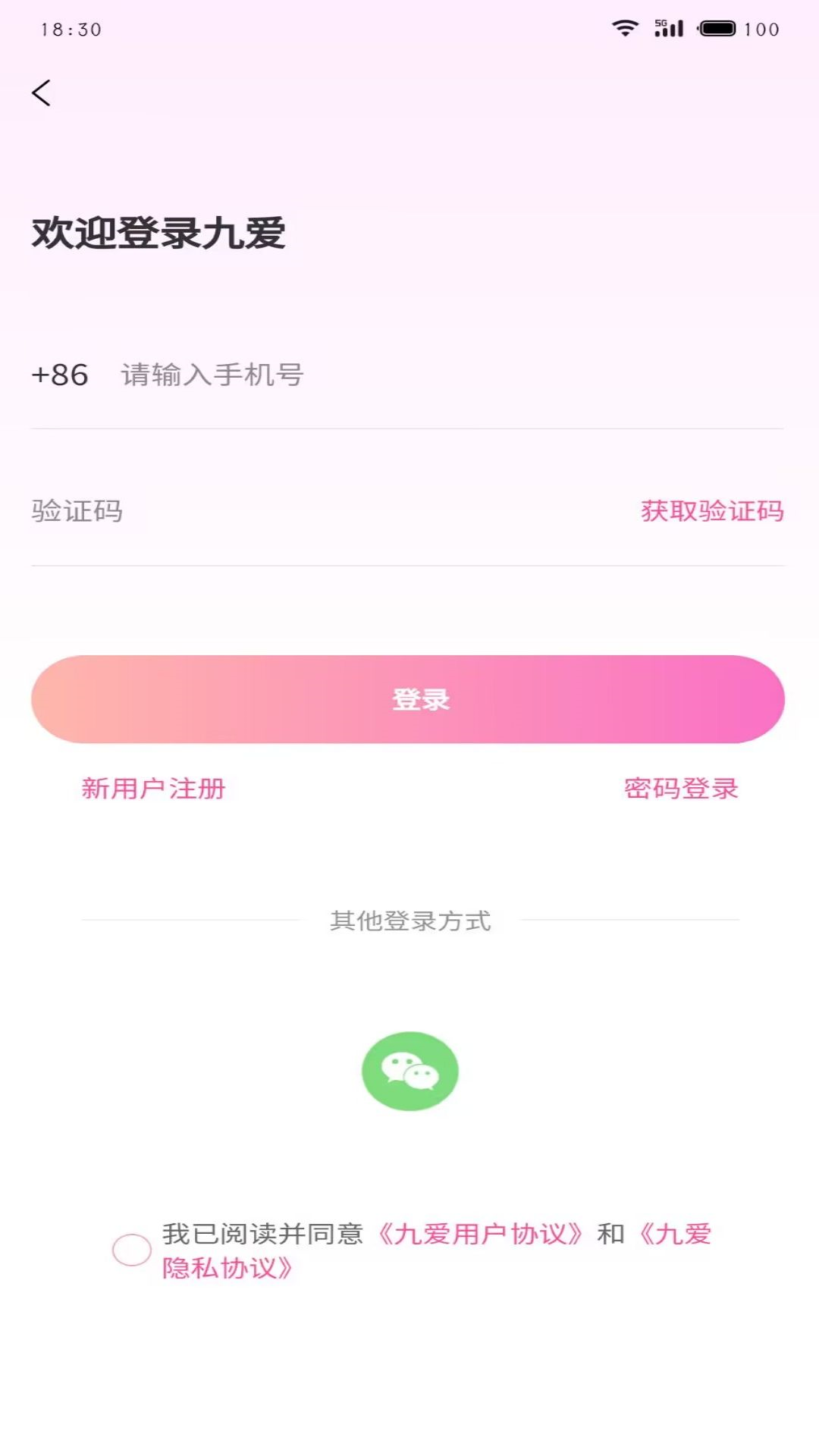Tap the phone number input field
The width and height of the screenshot is (819, 1456).
(x=447, y=375)
